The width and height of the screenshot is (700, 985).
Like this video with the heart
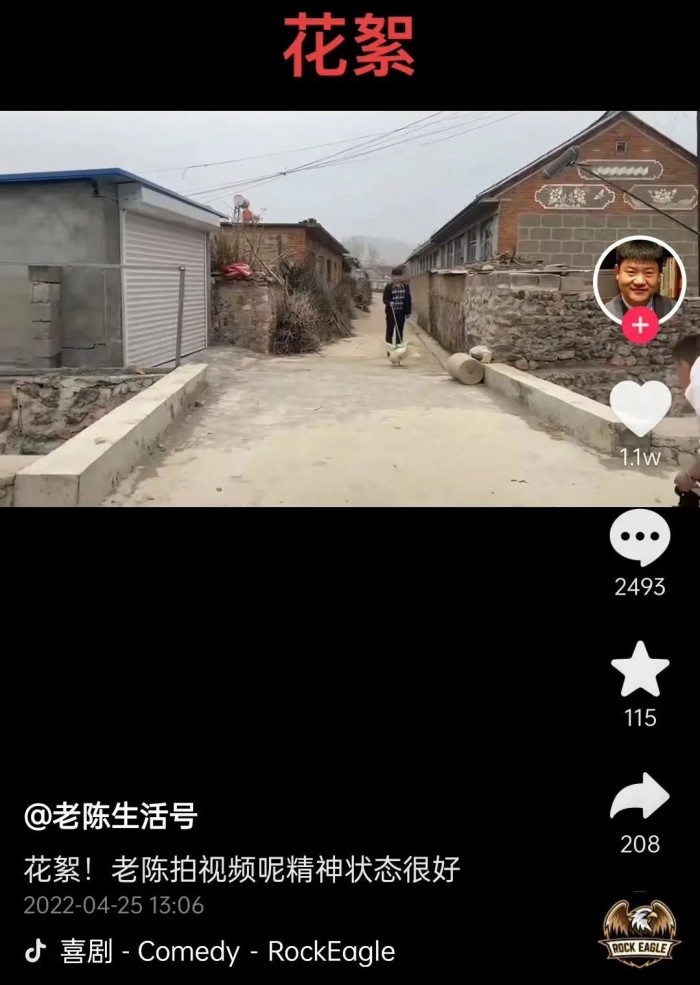click(640, 408)
